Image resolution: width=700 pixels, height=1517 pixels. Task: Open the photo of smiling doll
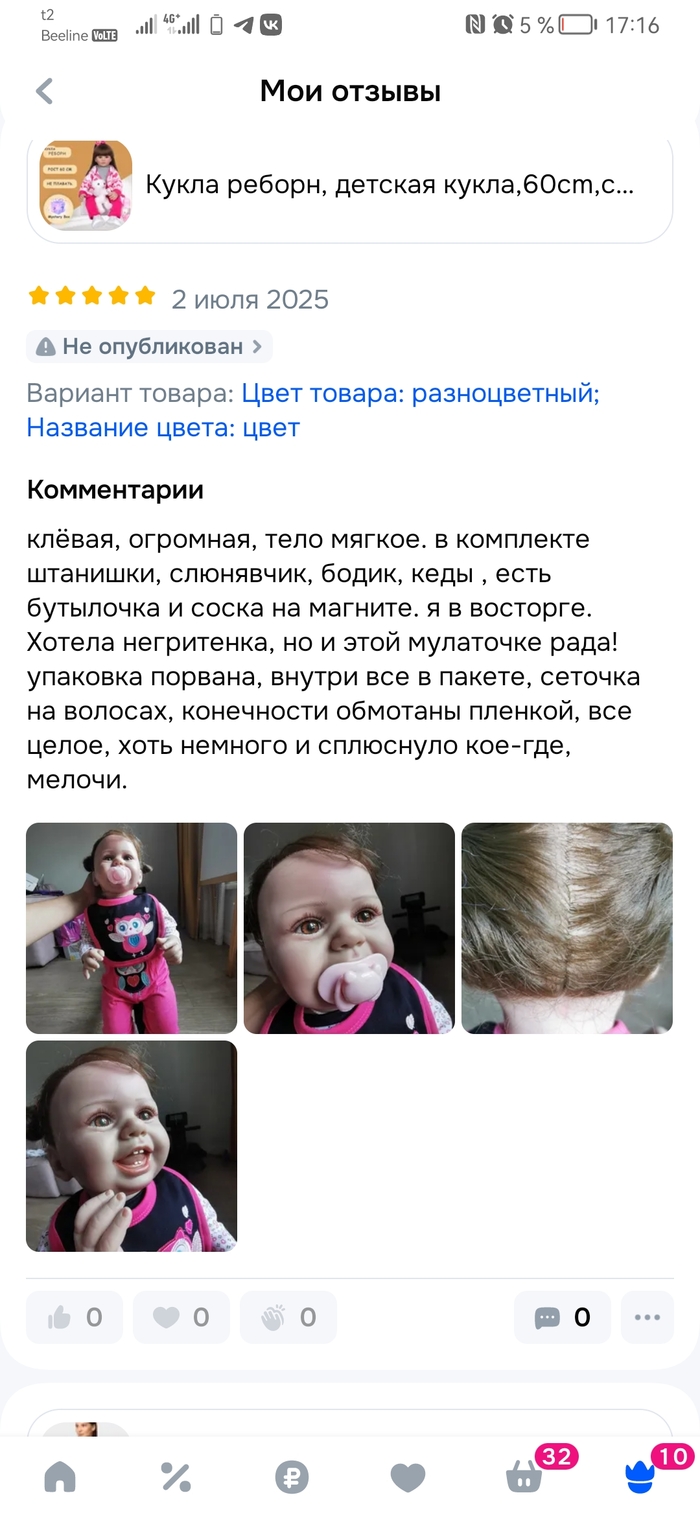131,1146
